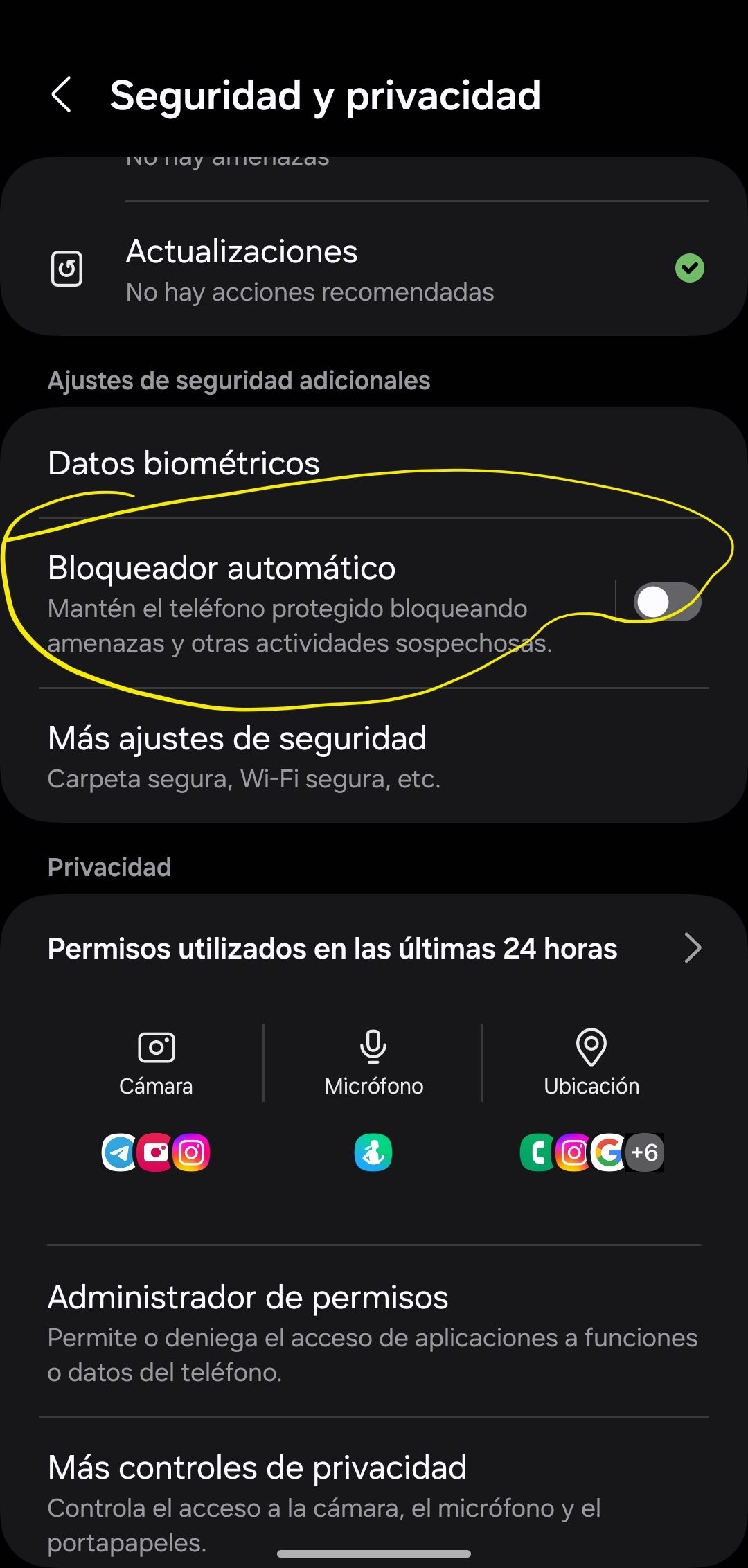
Task: Open the Telegram icon under Cámara permissions
Action: tap(119, 1152)
